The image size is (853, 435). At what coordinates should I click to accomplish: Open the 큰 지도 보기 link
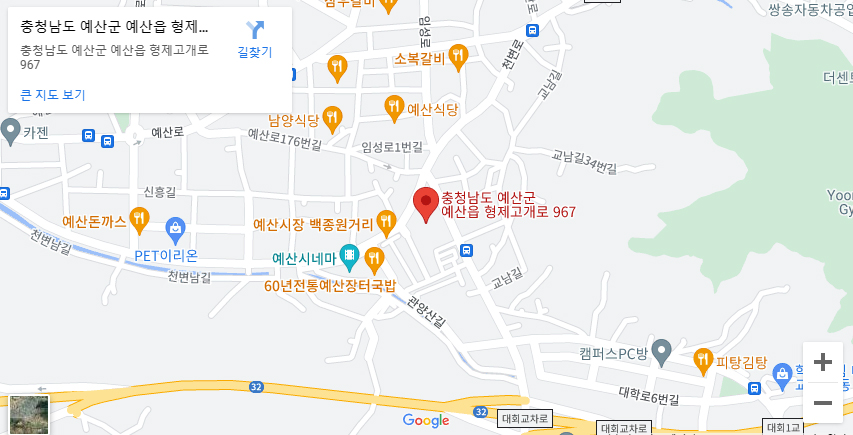click(53, 95)
